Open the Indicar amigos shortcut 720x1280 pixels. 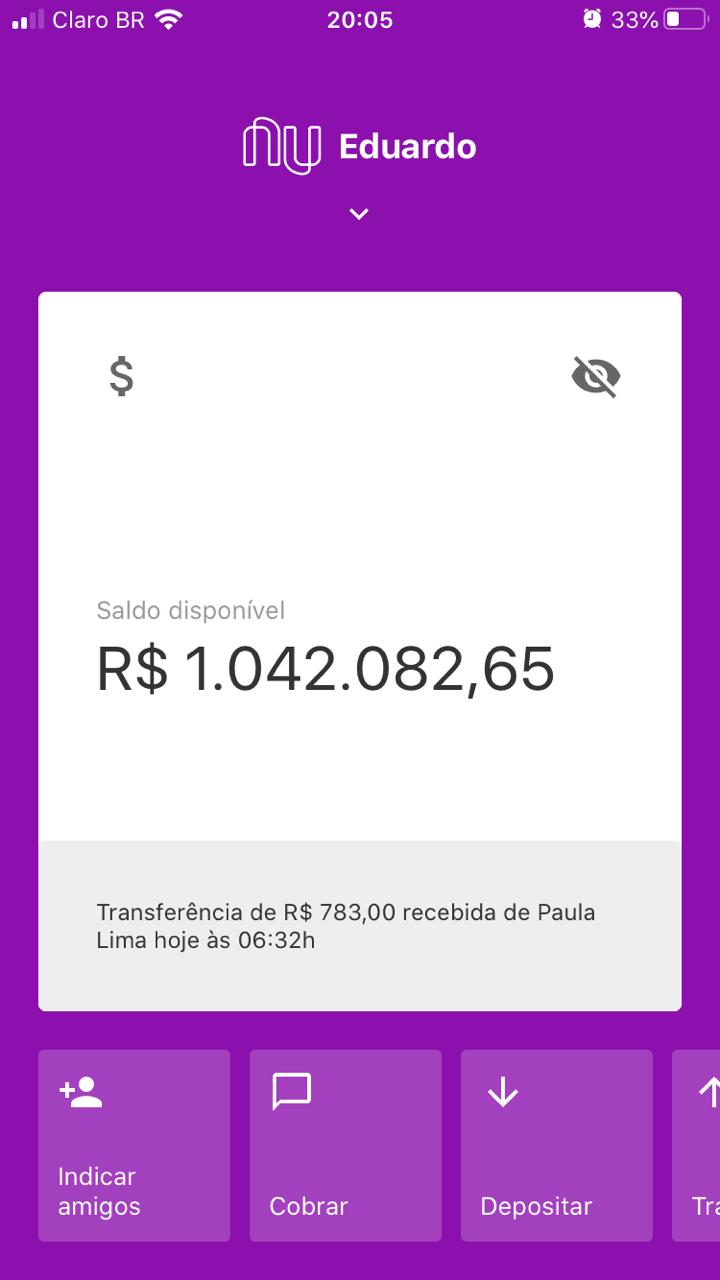134,1145
